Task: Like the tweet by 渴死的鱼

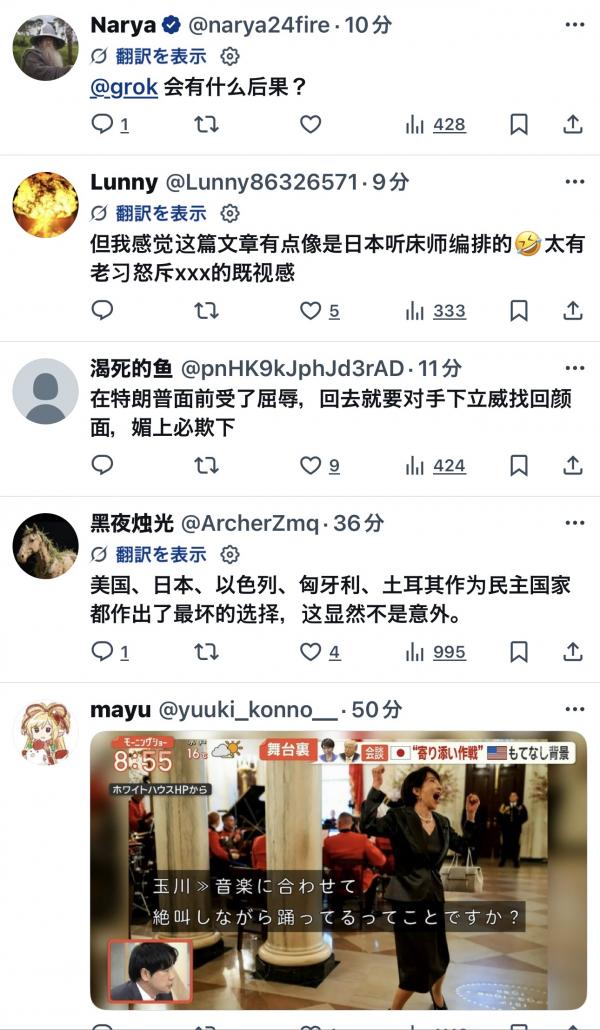Action: pyautogui.click(x=311, y=465)
